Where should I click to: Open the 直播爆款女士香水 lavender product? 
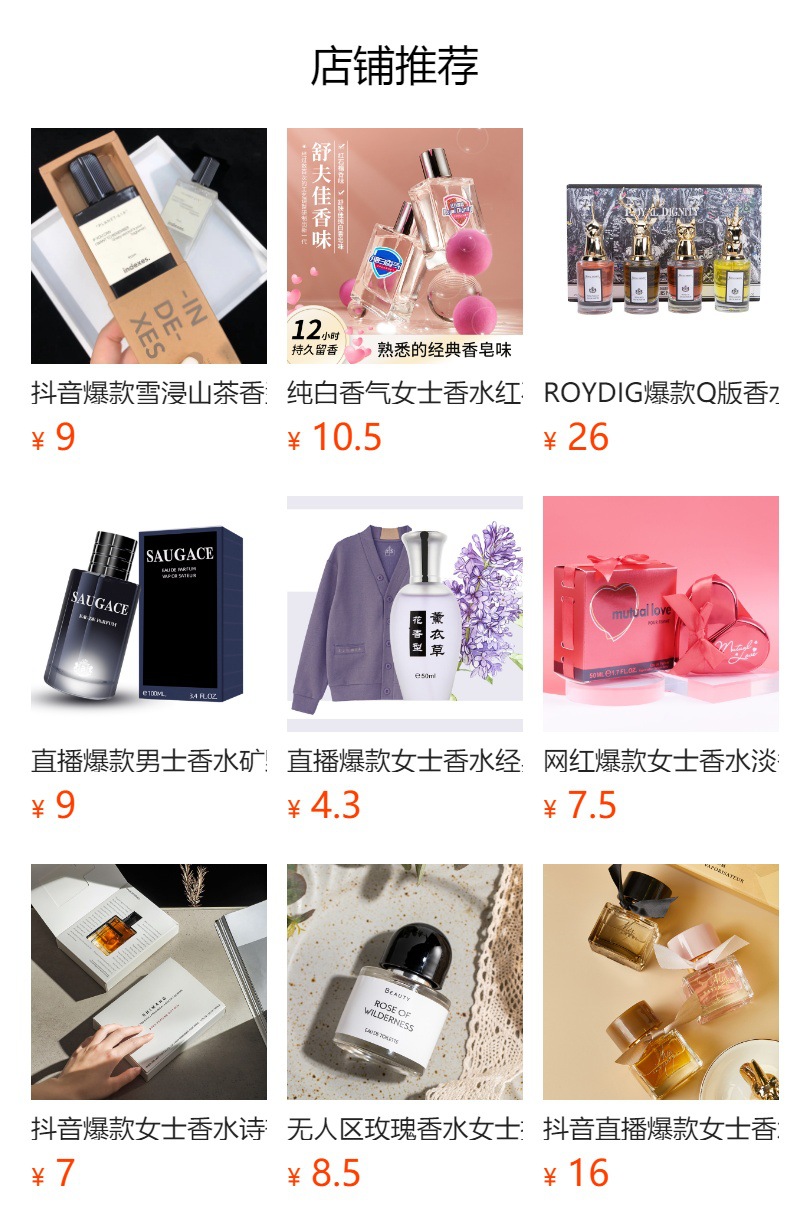point(405,614)
